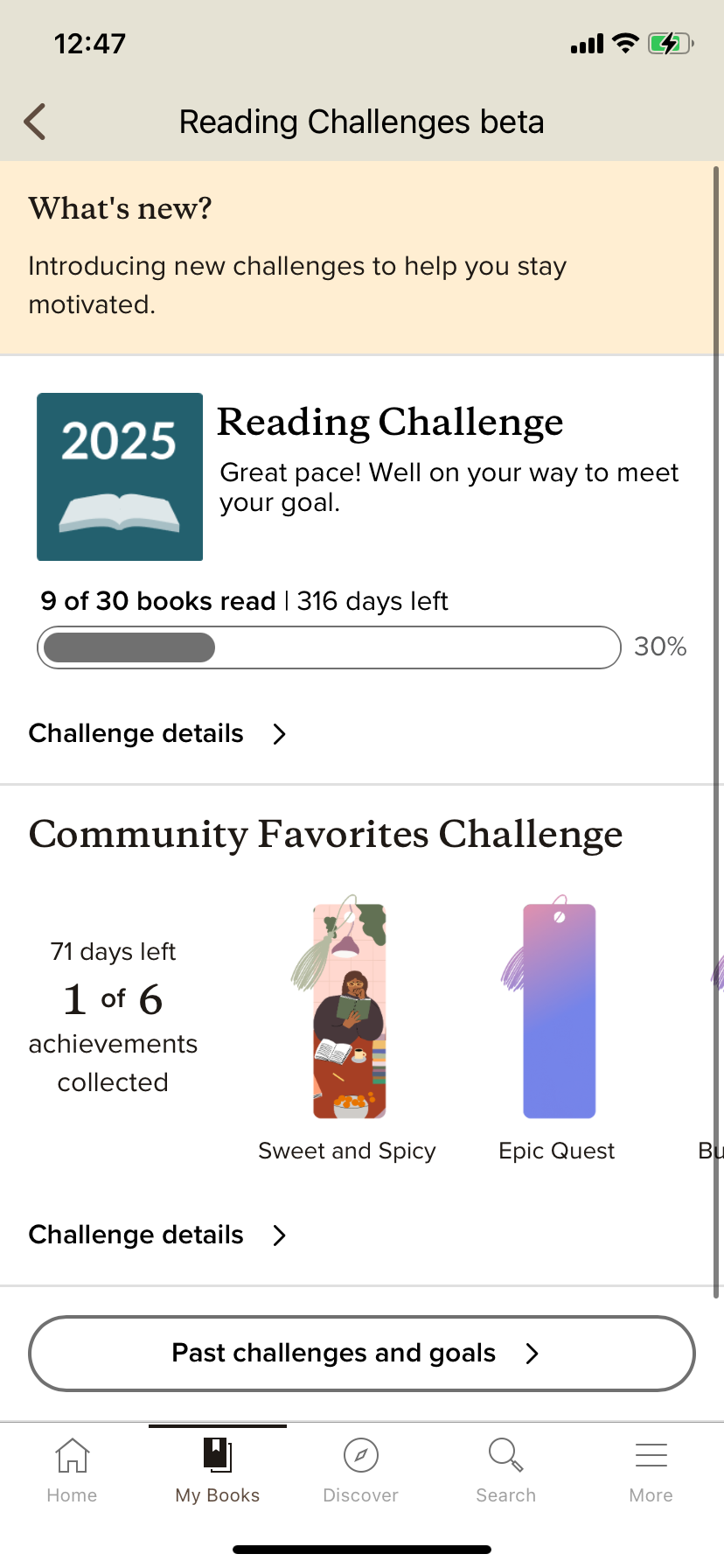The width and height of the screenshot is (724, 1568).
Task: Tap the Past challenges and goals button
Action: coord(361,1354)
